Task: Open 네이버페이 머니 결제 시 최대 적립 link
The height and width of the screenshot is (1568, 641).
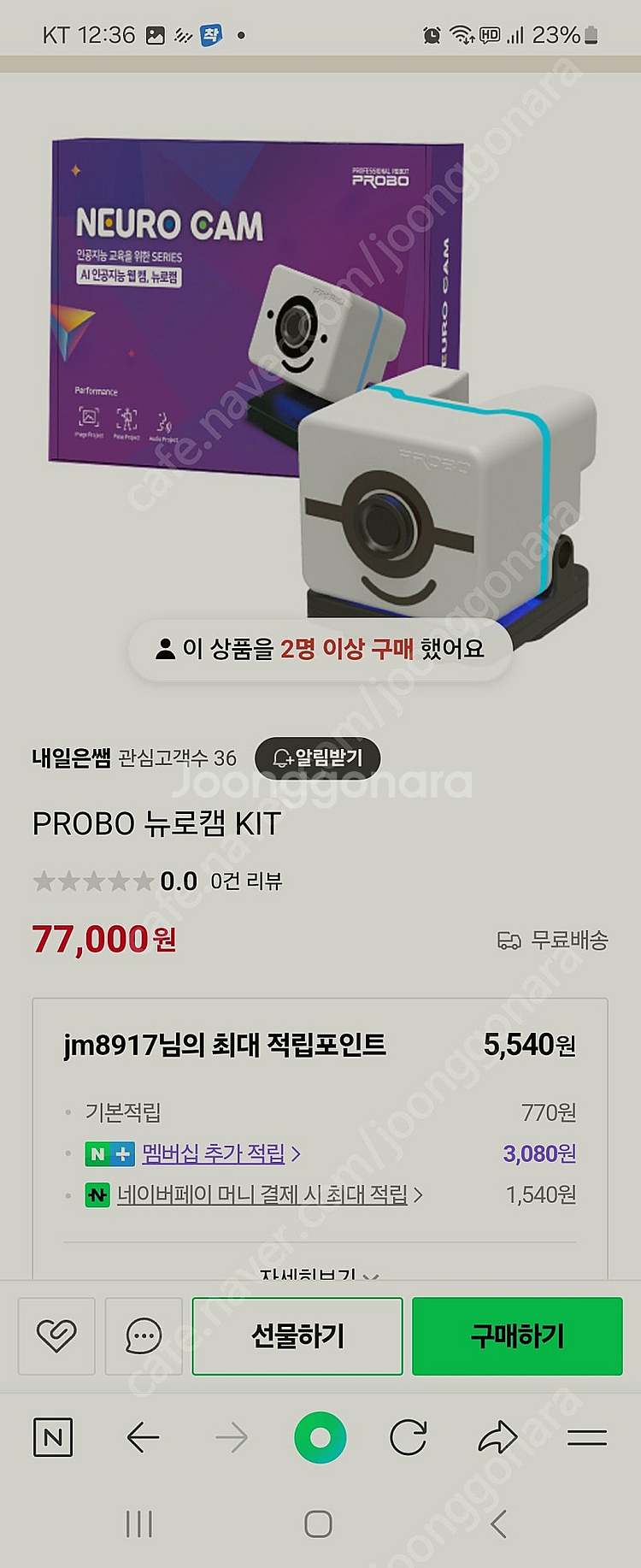Action: point(262,1194)
